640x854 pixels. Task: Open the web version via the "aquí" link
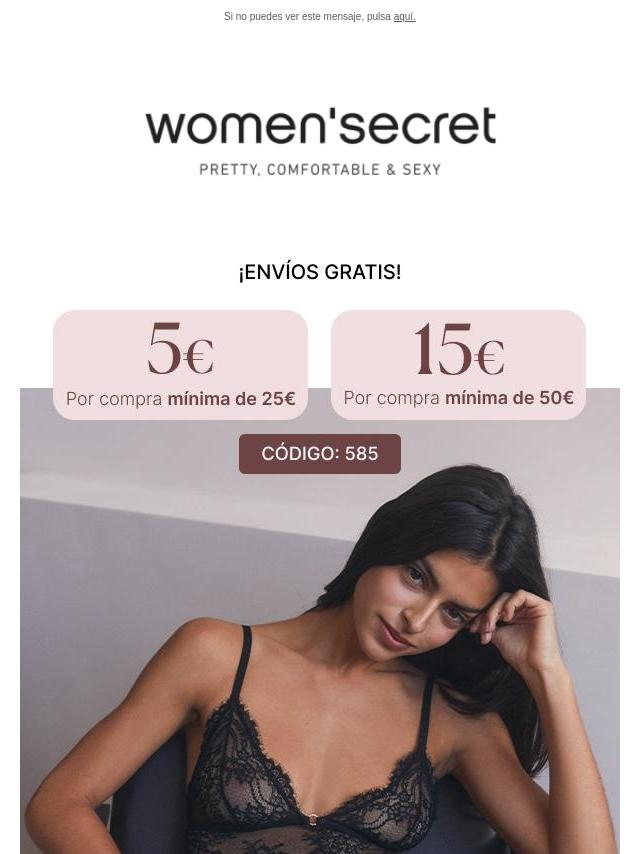[x=404, y=17]
